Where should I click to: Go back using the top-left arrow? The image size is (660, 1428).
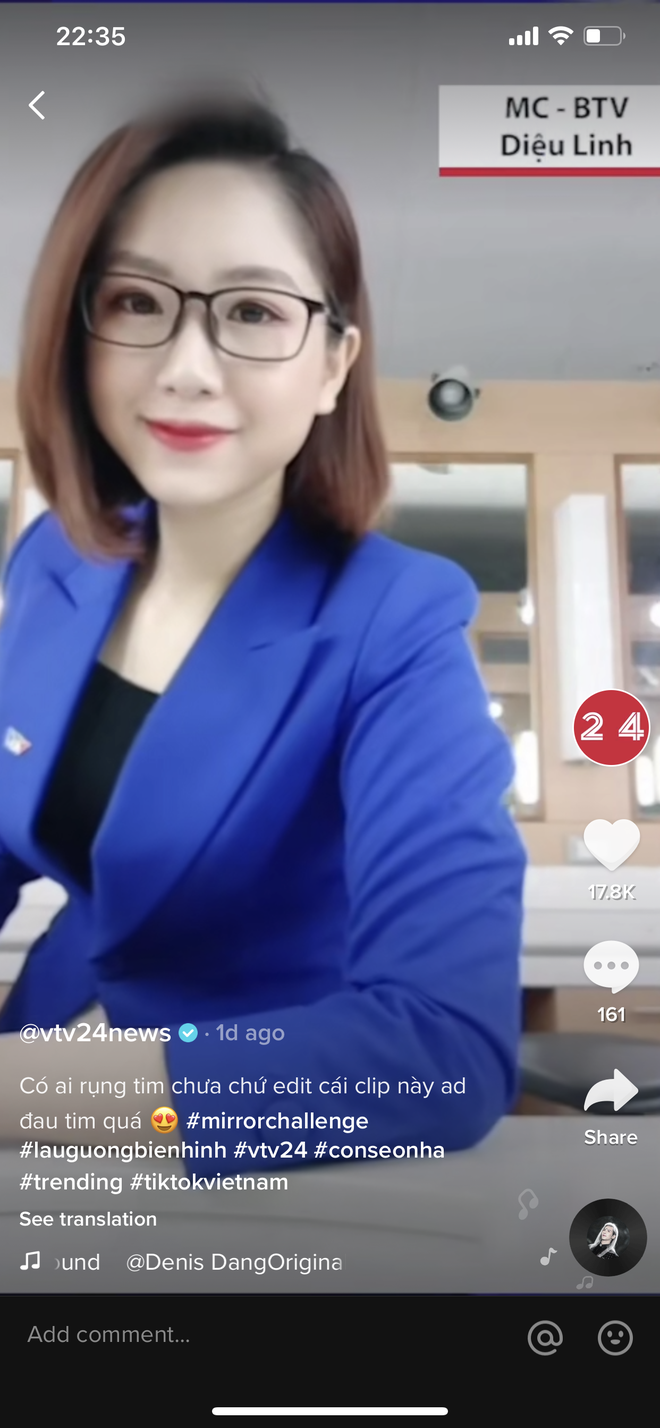tap(37, 105)
